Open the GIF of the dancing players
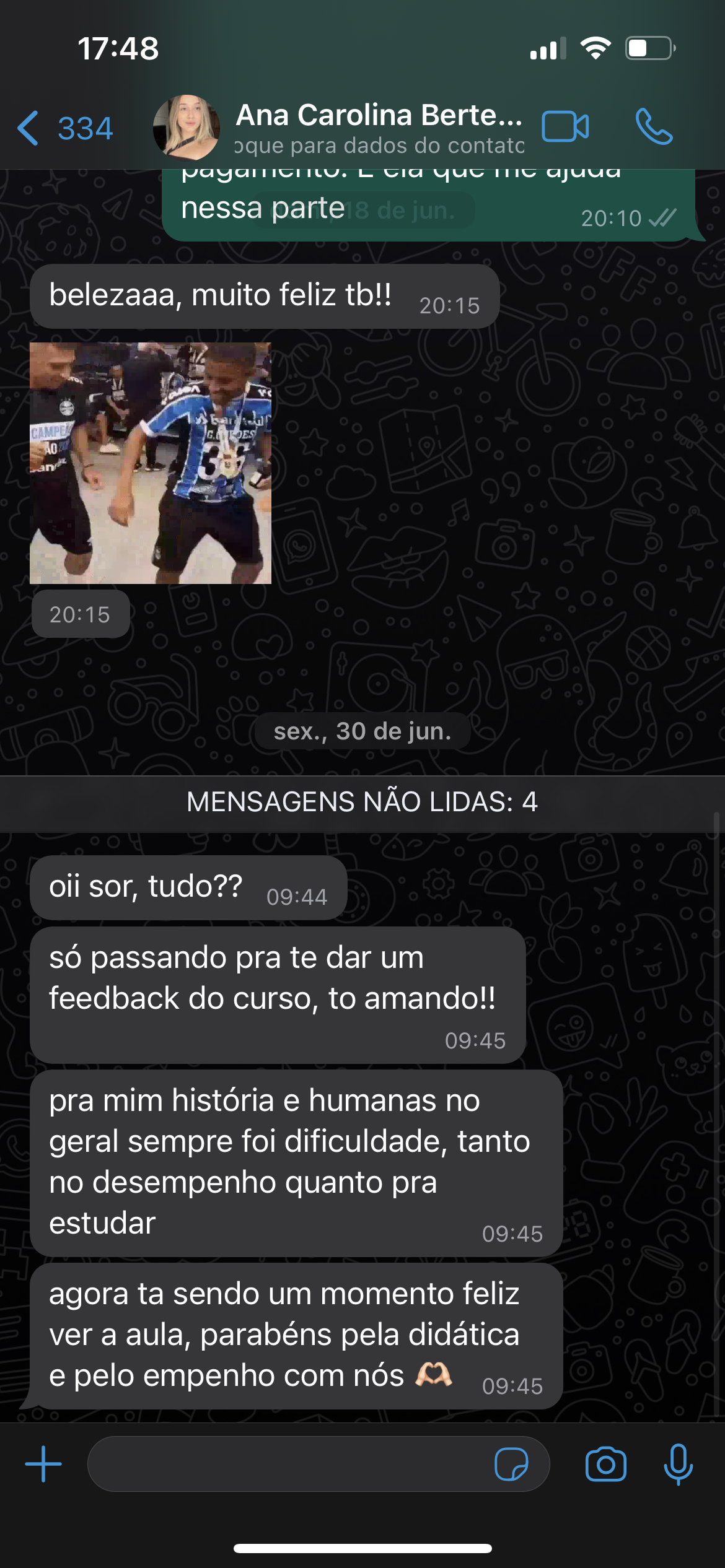 pyautogui.click(x=151, y=463)
